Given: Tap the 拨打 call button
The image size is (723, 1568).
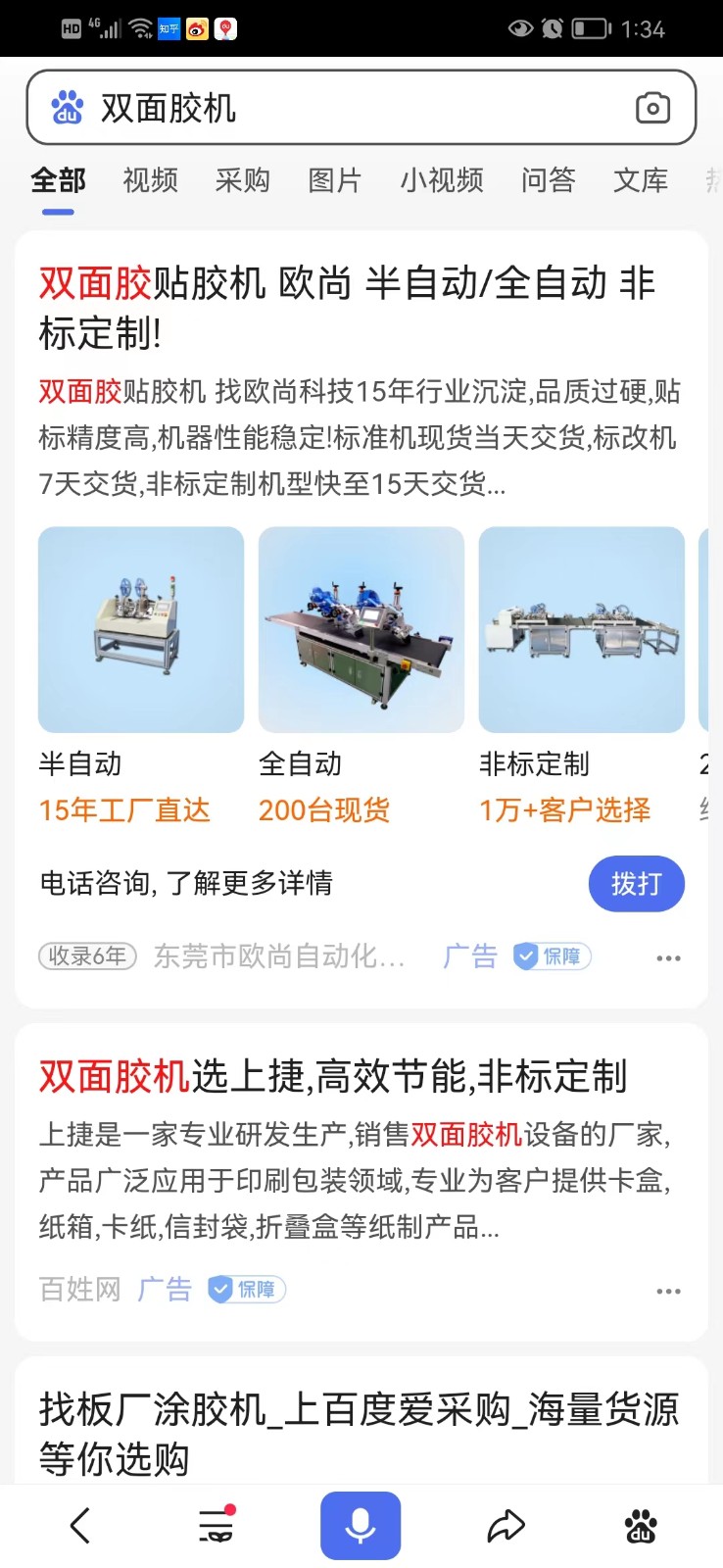Looking at the screenshot, I should click(636, 883).
